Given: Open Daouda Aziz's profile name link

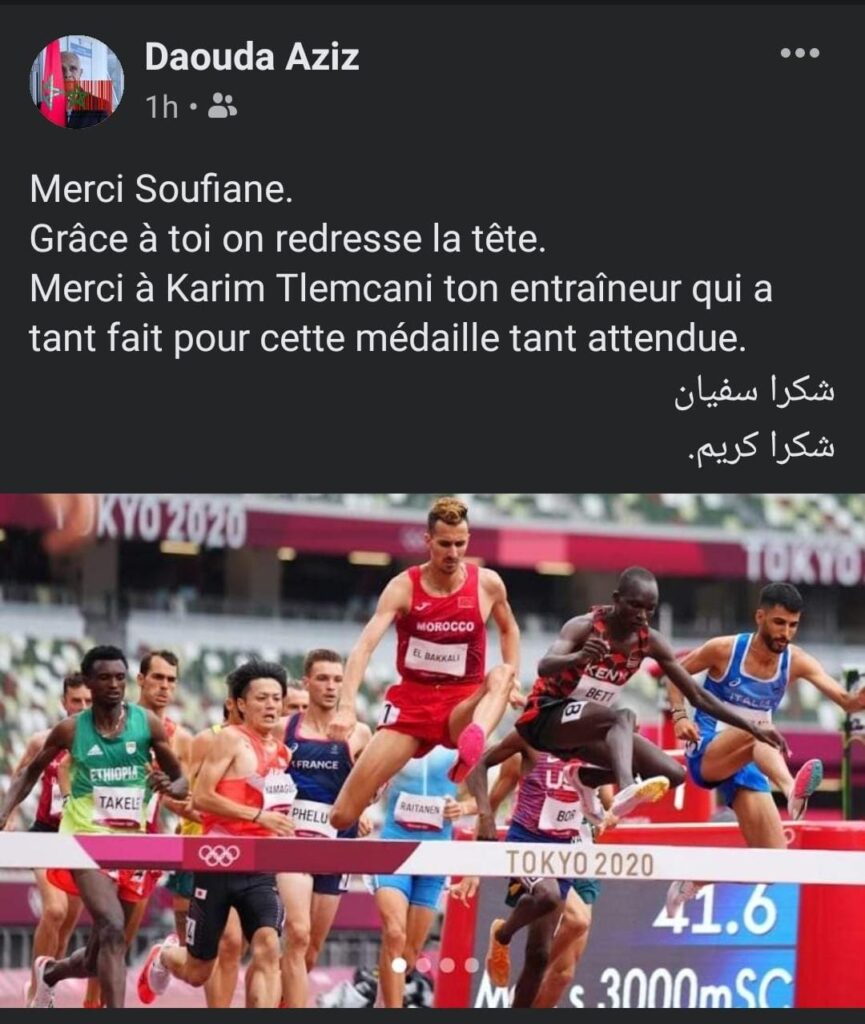Looking at the screenshot, I should coord(251,58).
